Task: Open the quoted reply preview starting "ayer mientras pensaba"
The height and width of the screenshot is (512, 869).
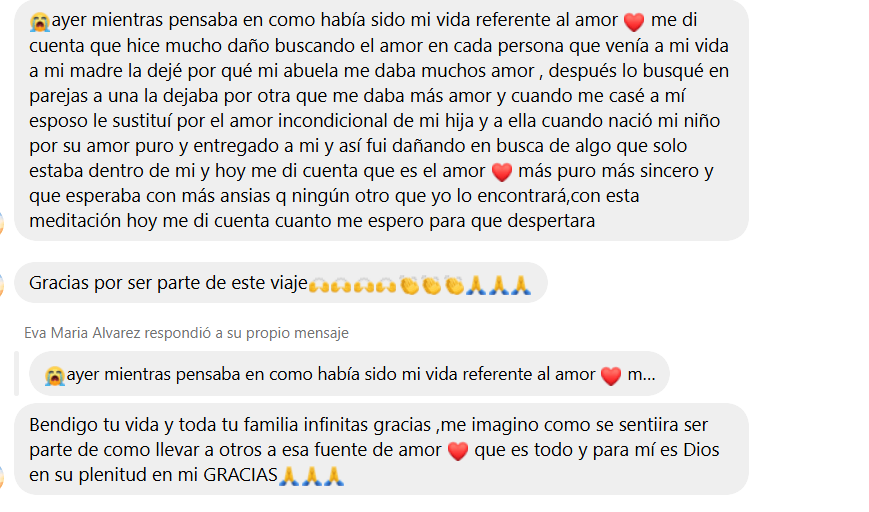Action: point(348,375)
